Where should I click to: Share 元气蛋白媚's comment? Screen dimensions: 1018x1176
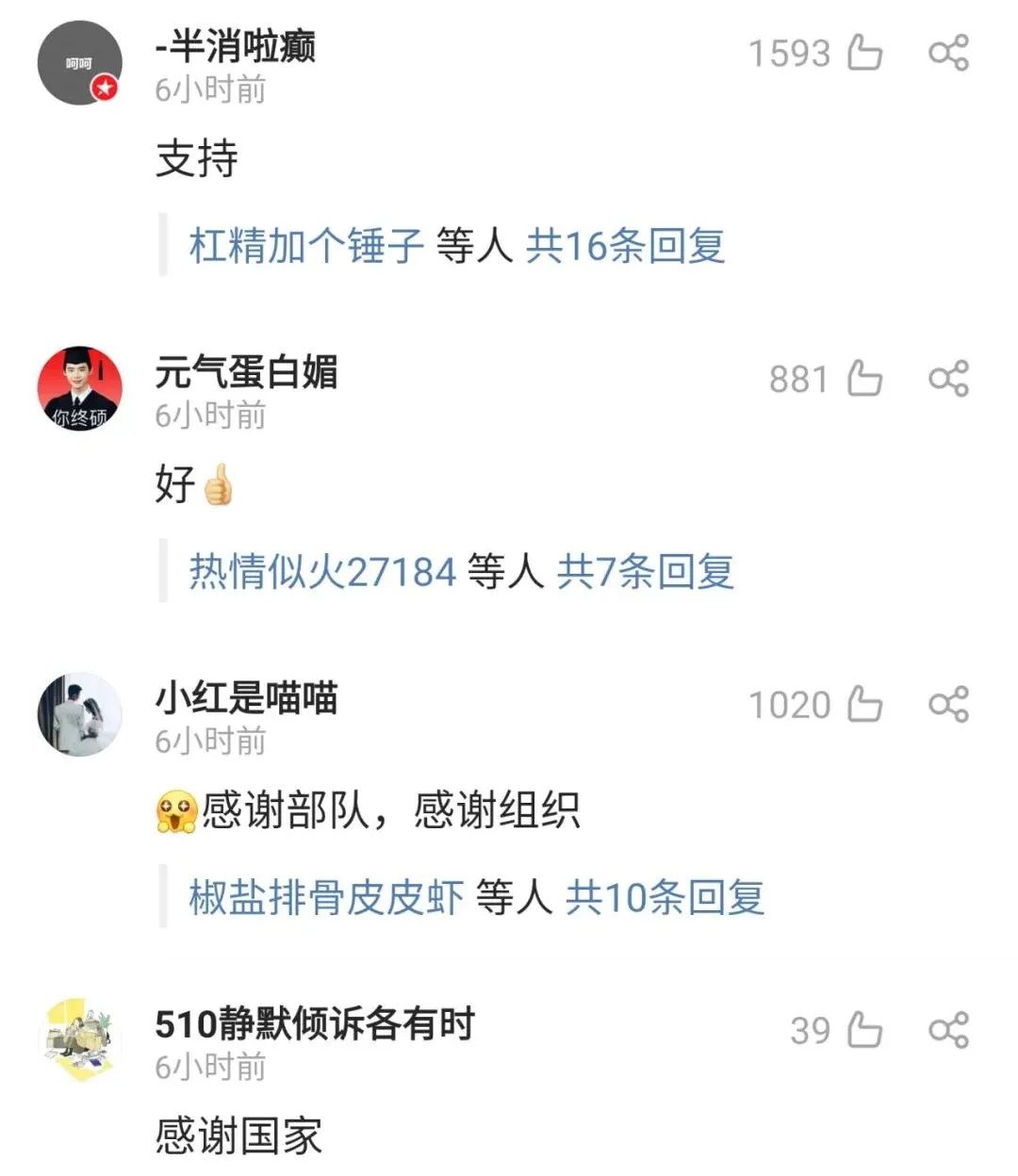coord(948,379)
